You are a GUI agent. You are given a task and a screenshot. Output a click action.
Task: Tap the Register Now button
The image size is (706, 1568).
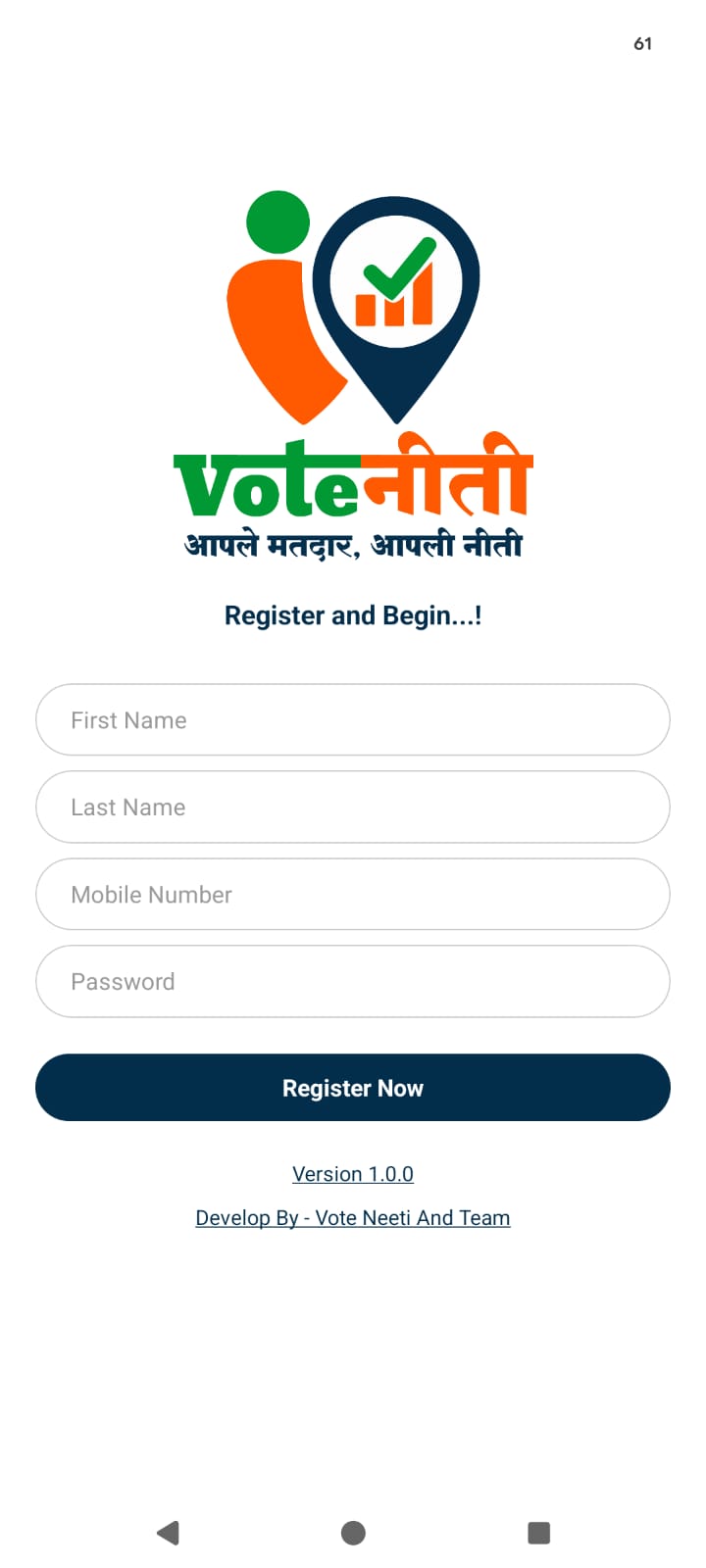click(353, 1088)
